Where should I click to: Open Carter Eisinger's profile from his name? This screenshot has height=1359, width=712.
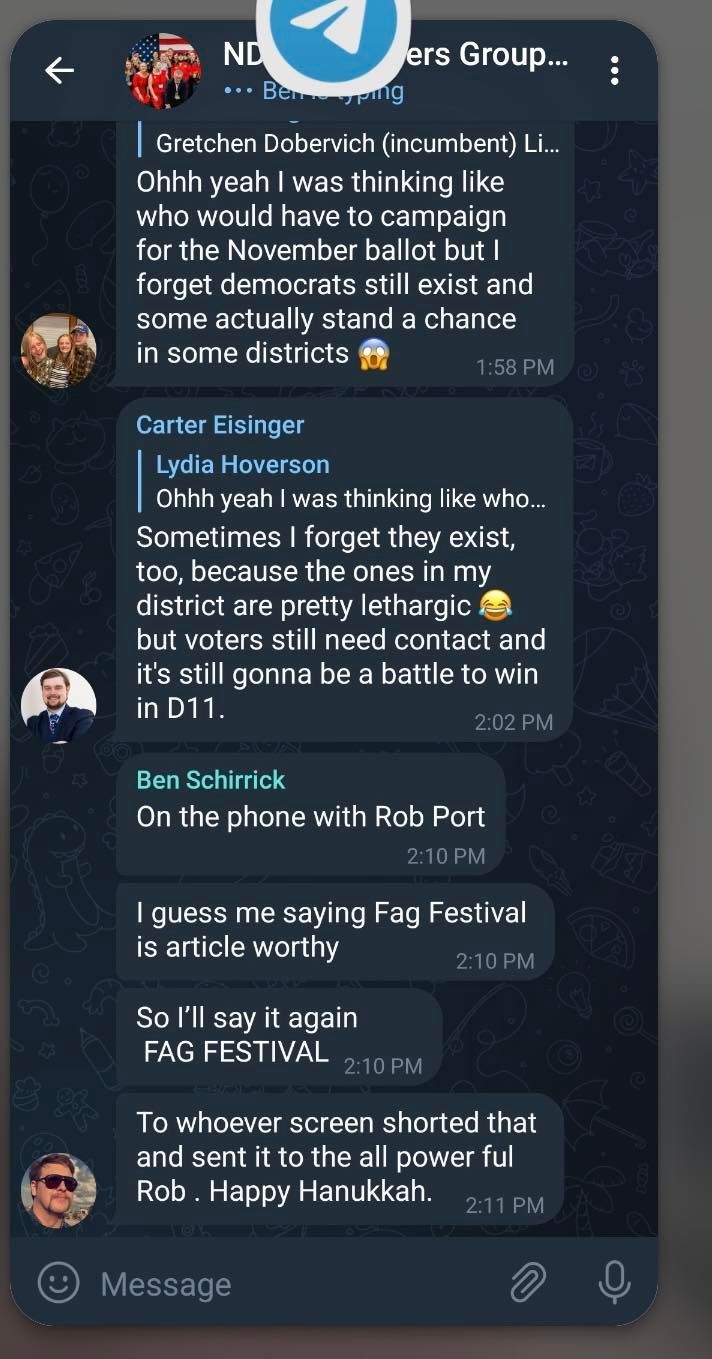[220, 425]
